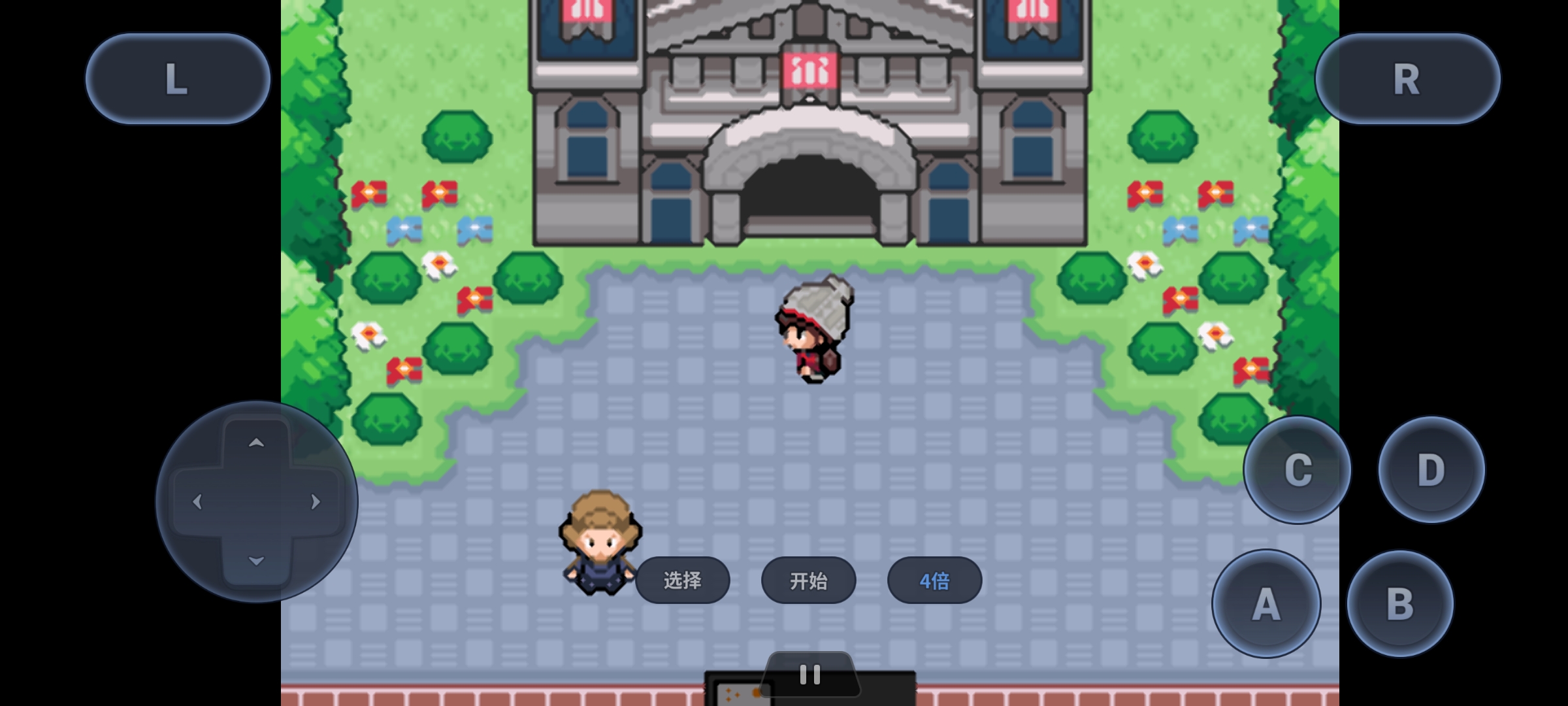Tap the D button
The height and width of the screenshot is (706, 1568).
pyautogui.click(x=1431, y=470)
